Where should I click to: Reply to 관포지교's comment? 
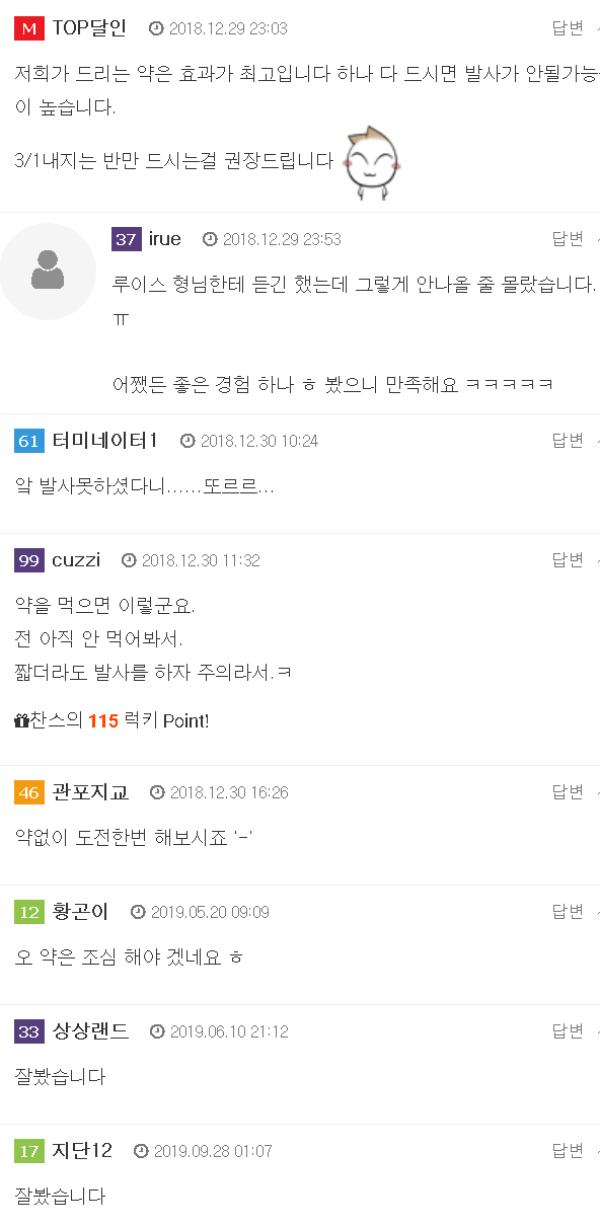click(x=567, y=792)
